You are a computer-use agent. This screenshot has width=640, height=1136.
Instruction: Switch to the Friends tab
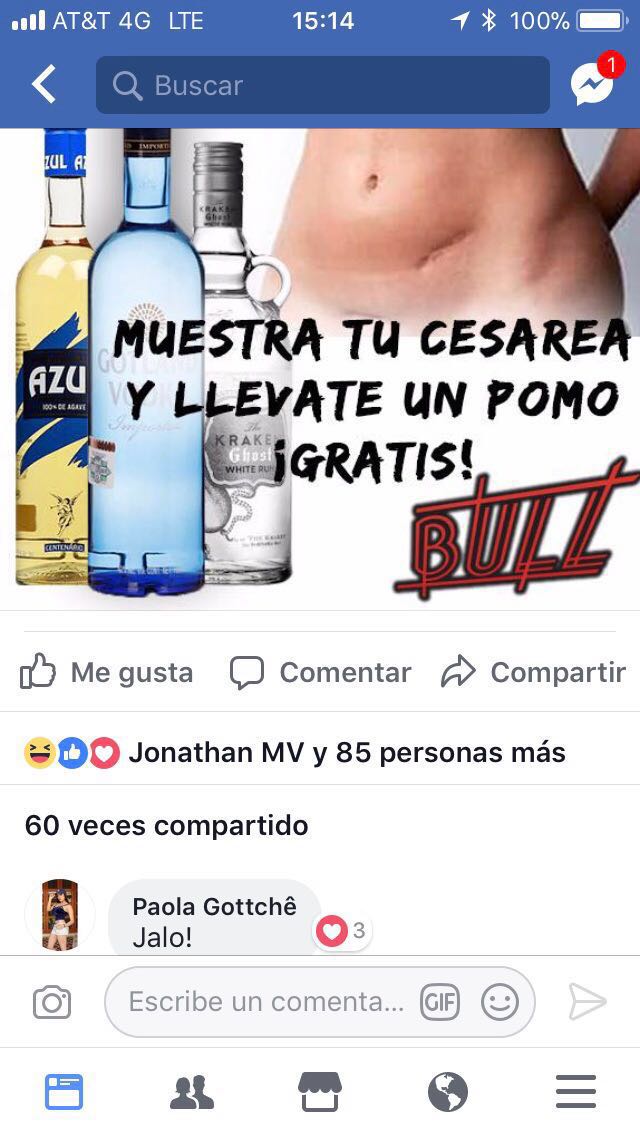[192, 1092]
